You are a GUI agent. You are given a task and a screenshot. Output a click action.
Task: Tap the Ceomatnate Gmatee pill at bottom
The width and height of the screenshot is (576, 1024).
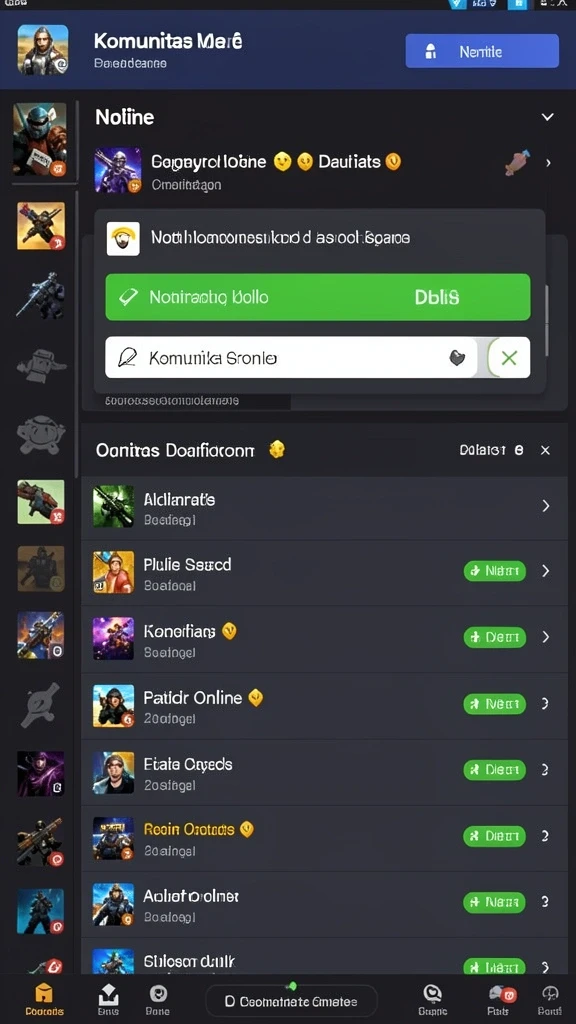[x=291, y=1001]
